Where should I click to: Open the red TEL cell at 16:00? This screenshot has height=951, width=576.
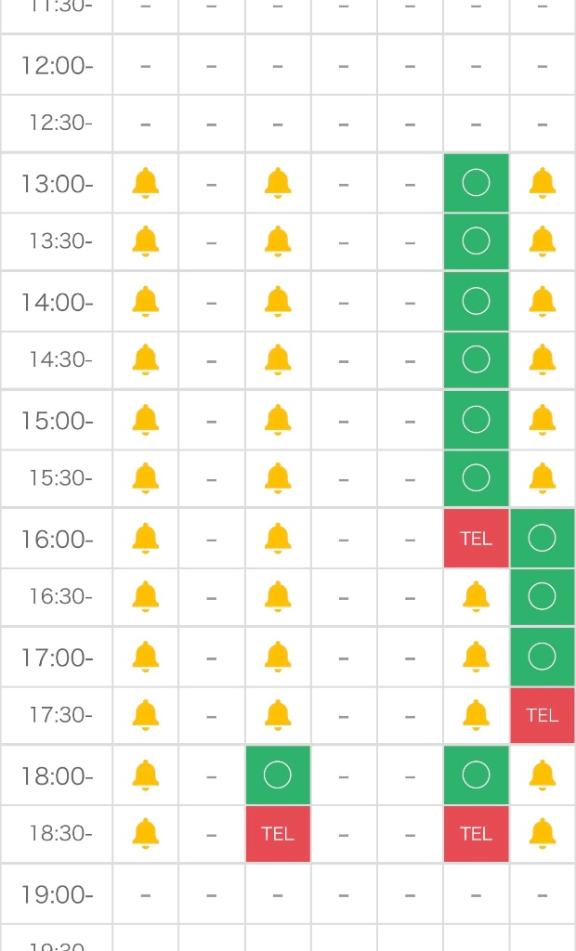tap(476, 538)
